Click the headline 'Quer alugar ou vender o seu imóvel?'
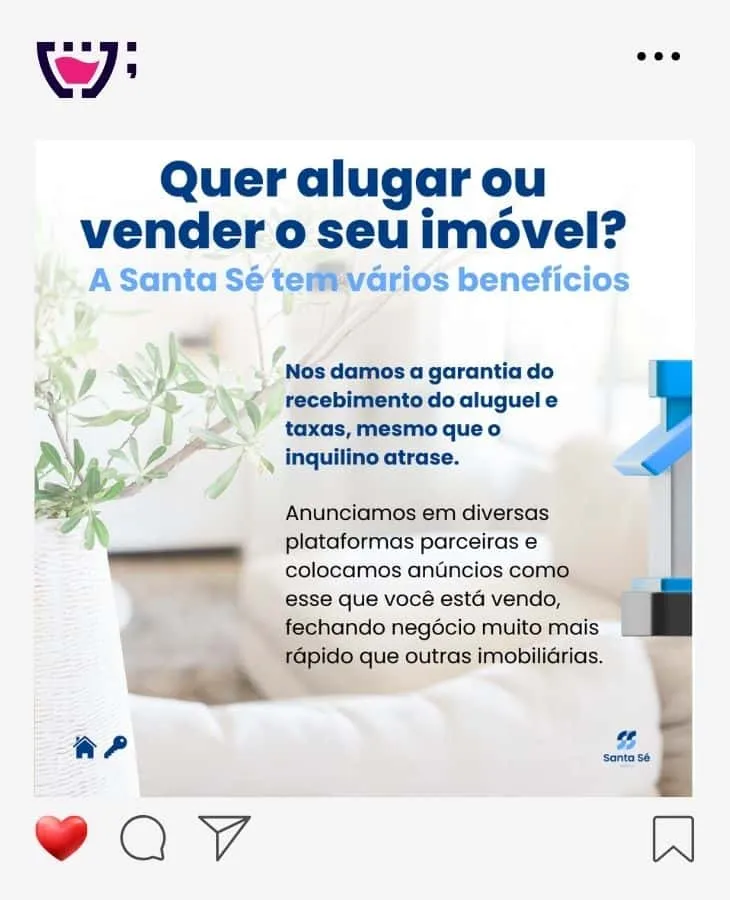 click(x=360, y=205)
